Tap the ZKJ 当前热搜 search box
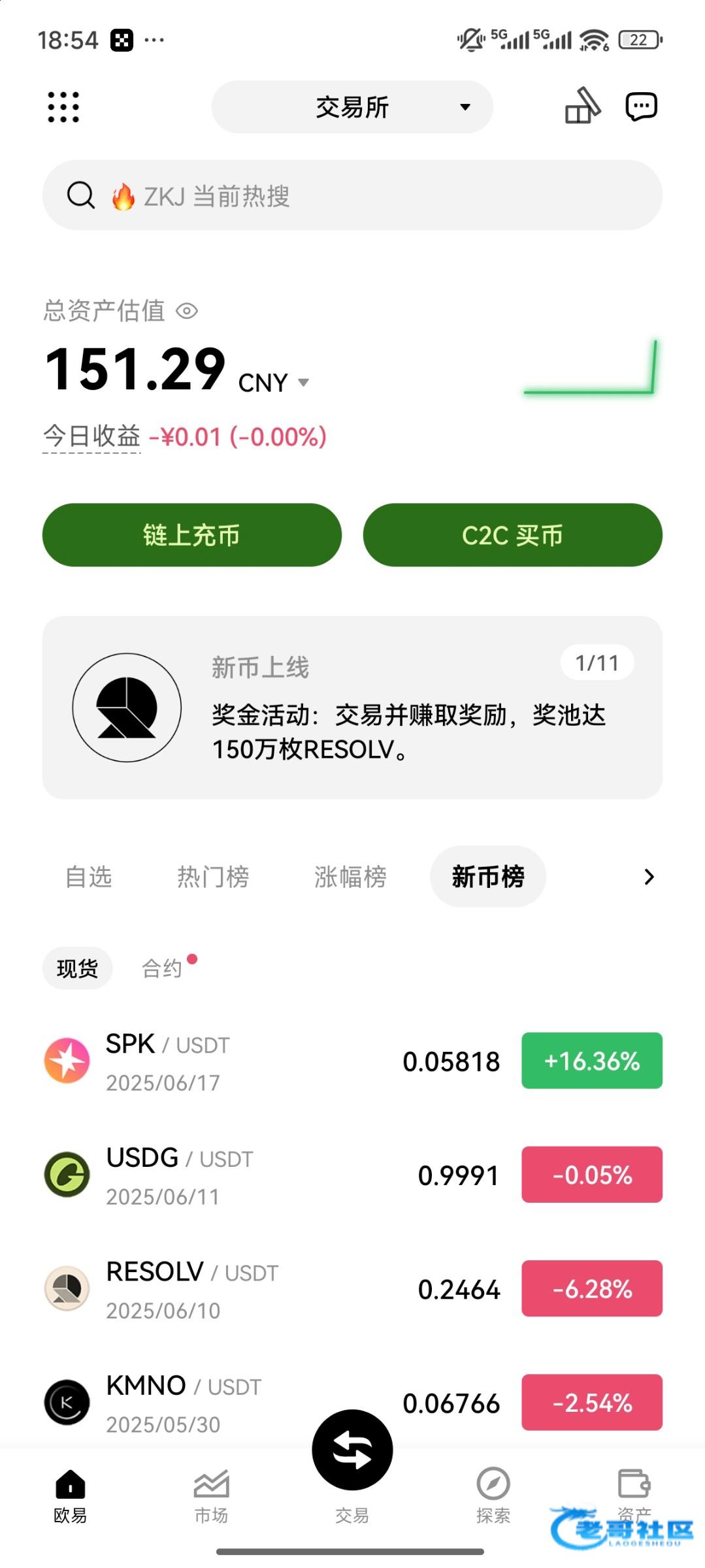This screenshot has height=1568, width=705. [352, 195]
